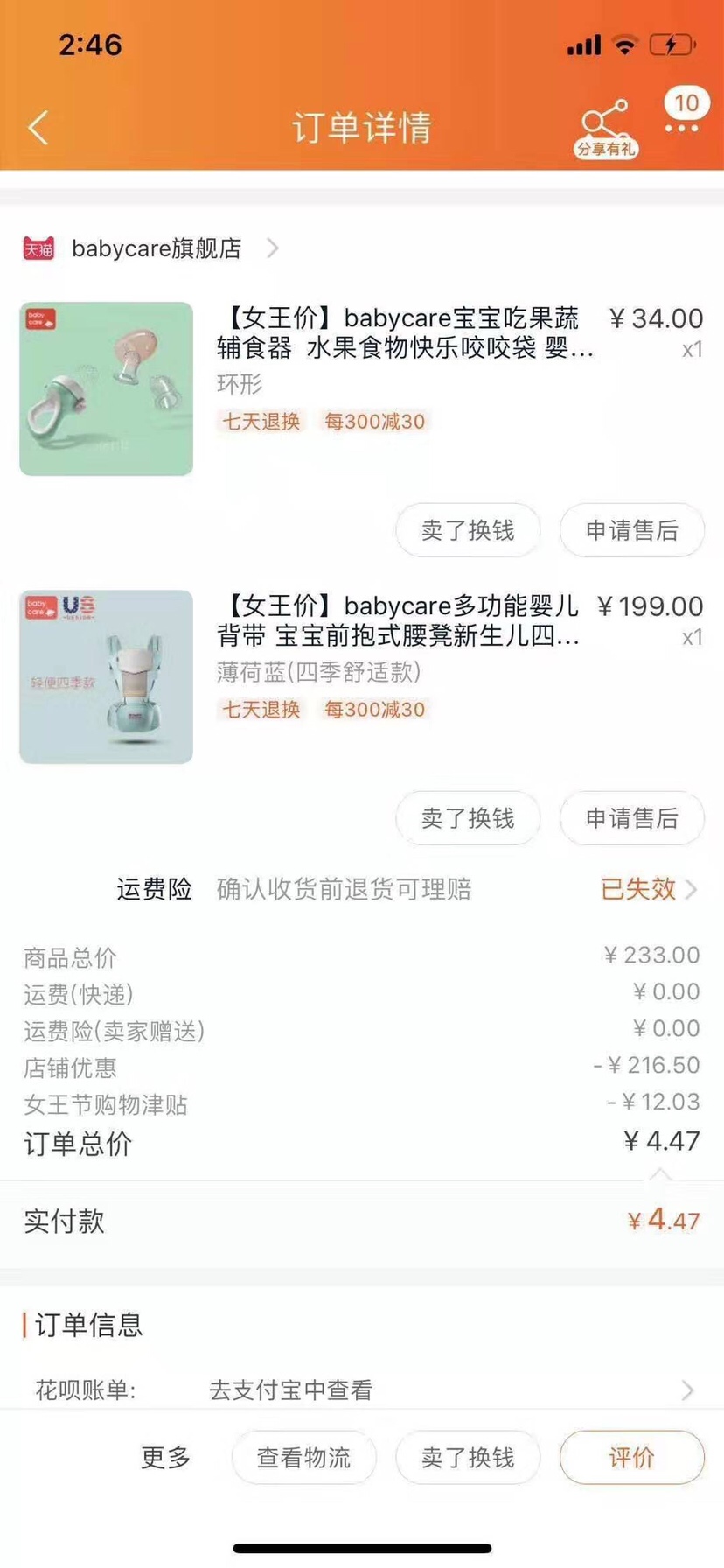Tap the share-for-reward icon
Image resolution: width=724 pixels, height=1568 pixels.
(x=605, y=127)
